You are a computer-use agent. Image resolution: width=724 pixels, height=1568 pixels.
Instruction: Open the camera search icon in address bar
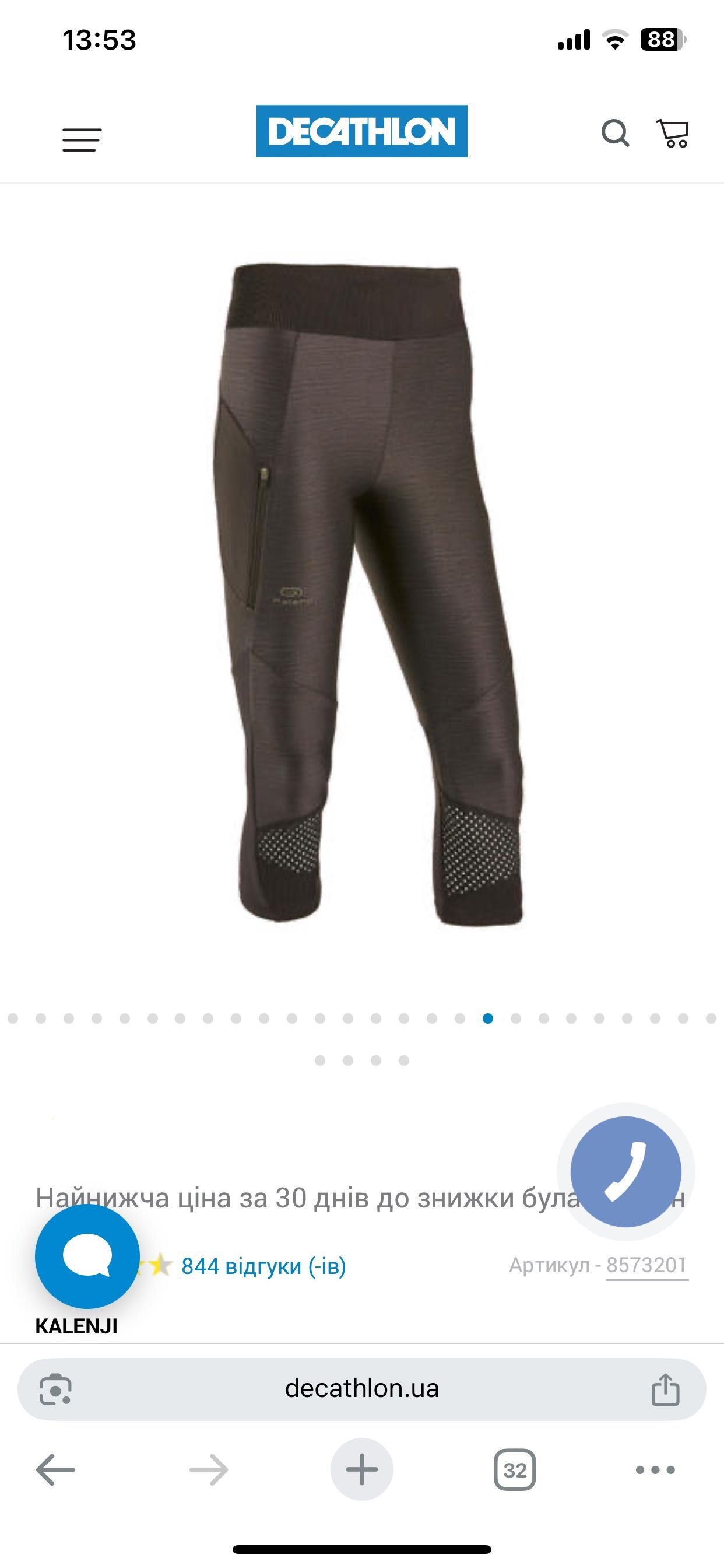tap(55, 1389)
